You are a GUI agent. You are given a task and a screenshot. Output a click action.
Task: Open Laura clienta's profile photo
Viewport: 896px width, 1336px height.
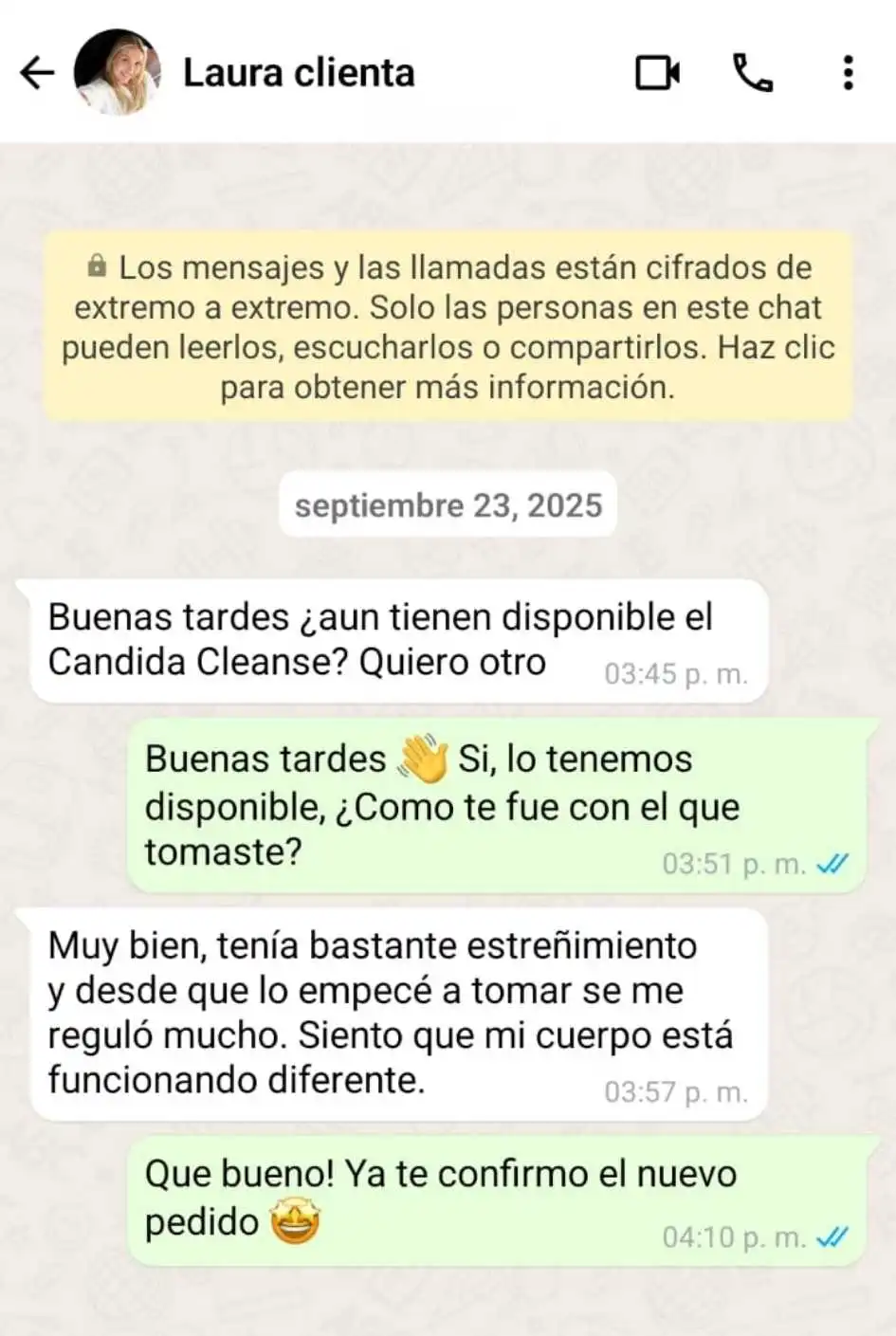(118, 73)
